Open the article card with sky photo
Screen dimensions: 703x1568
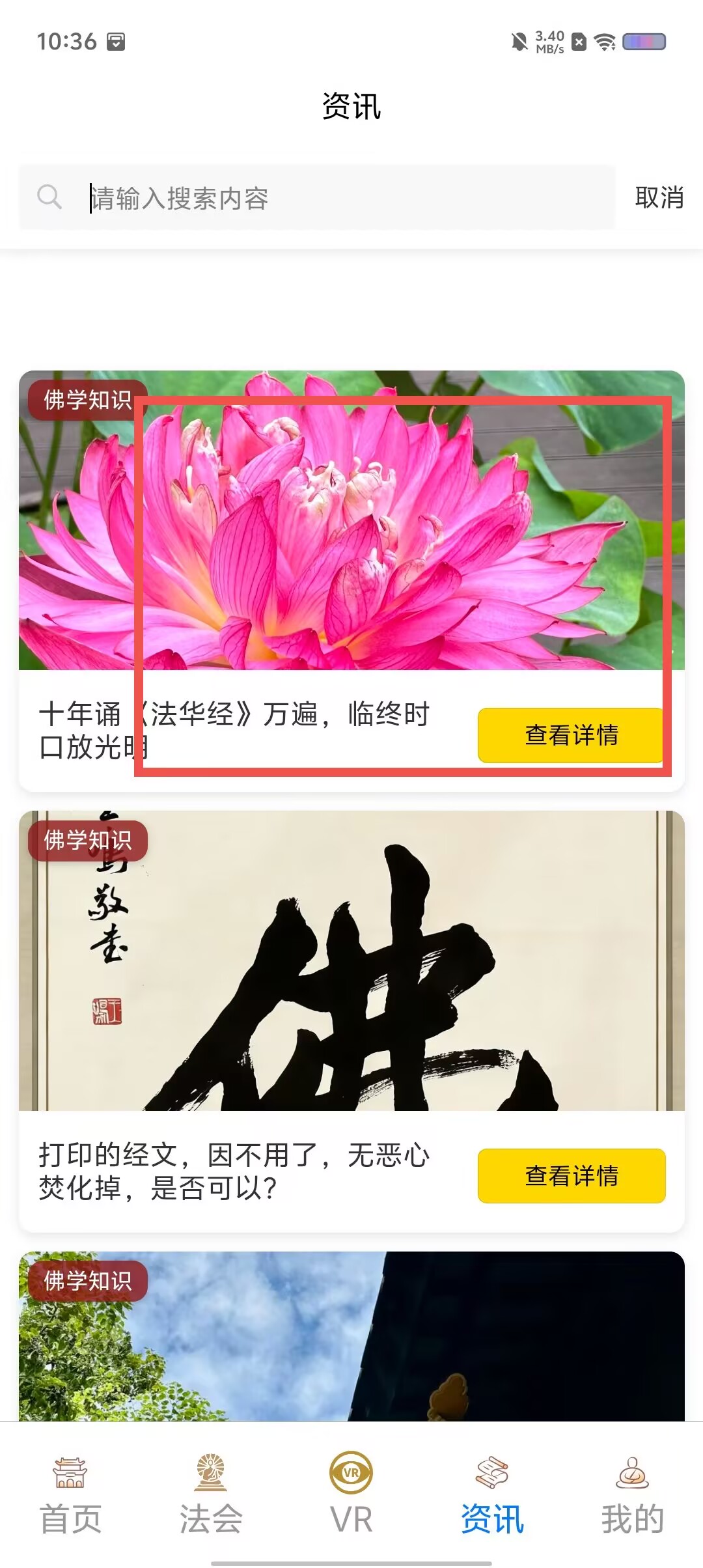351,1336
